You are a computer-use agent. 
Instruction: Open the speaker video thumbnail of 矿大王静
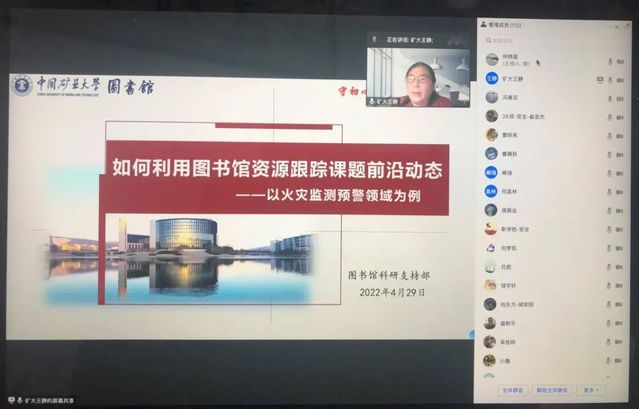(417, 77)
